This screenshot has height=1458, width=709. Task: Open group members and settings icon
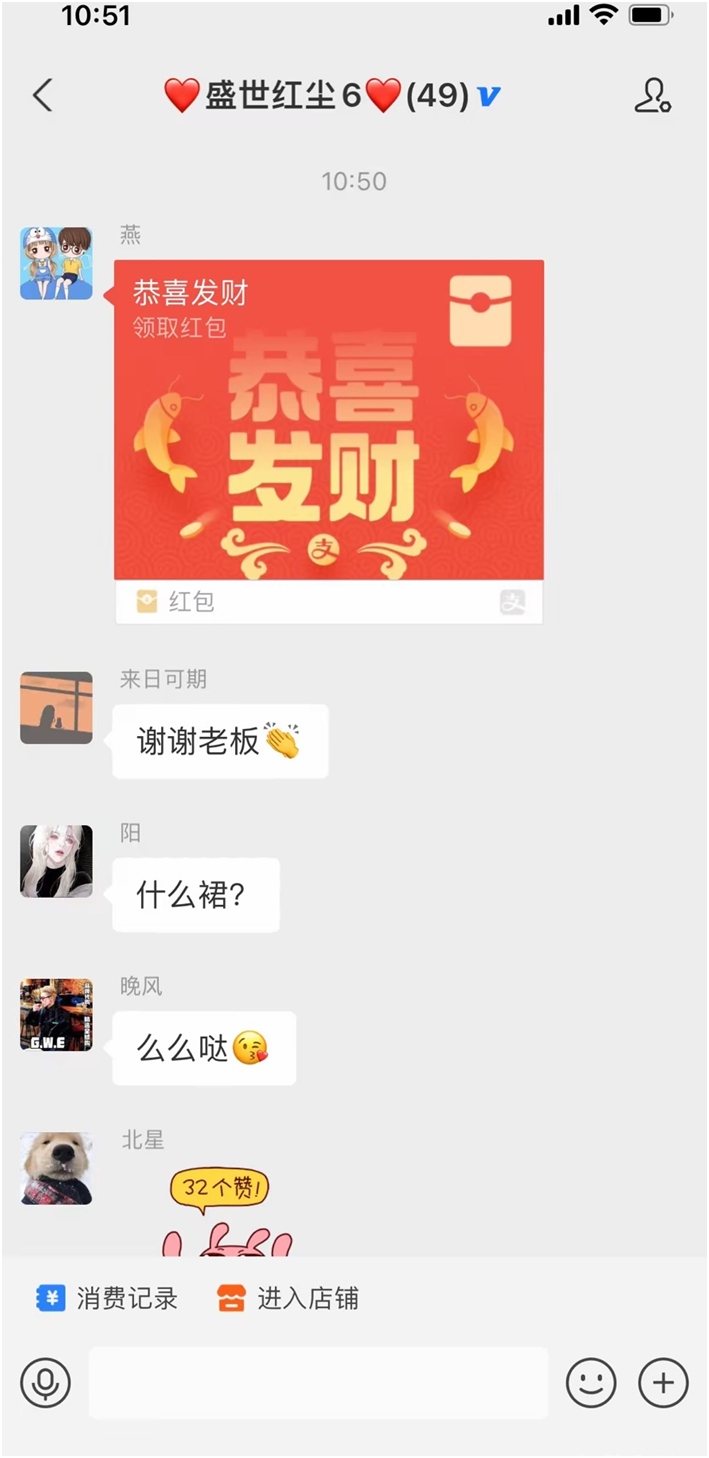652,96
